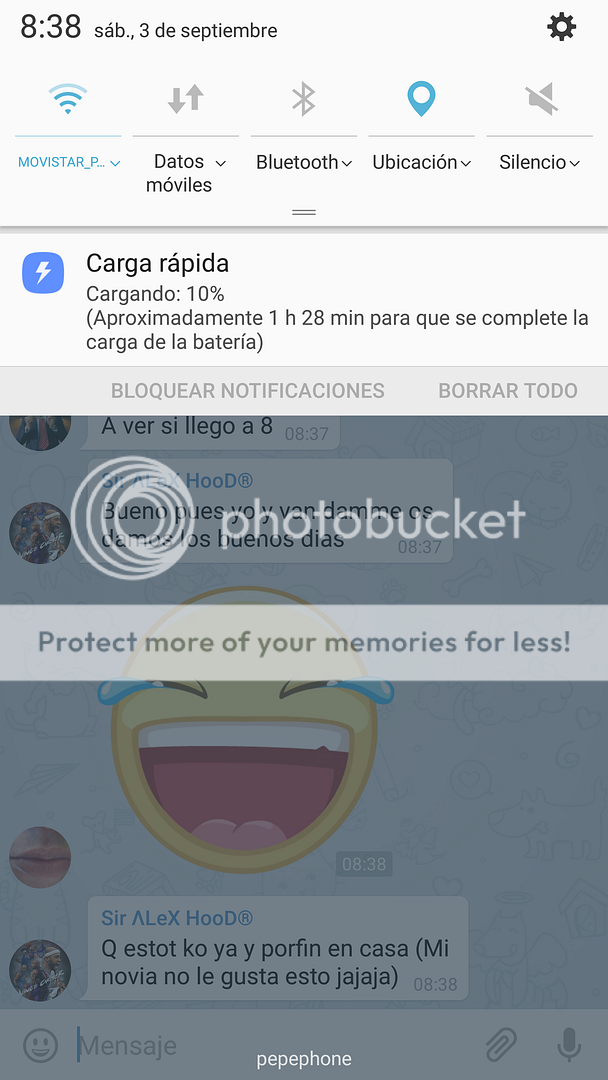Expand the MOVISTAR Wi-Fi network dropdown
Screen dimensions: 608x1080
[x=70, y=162]
